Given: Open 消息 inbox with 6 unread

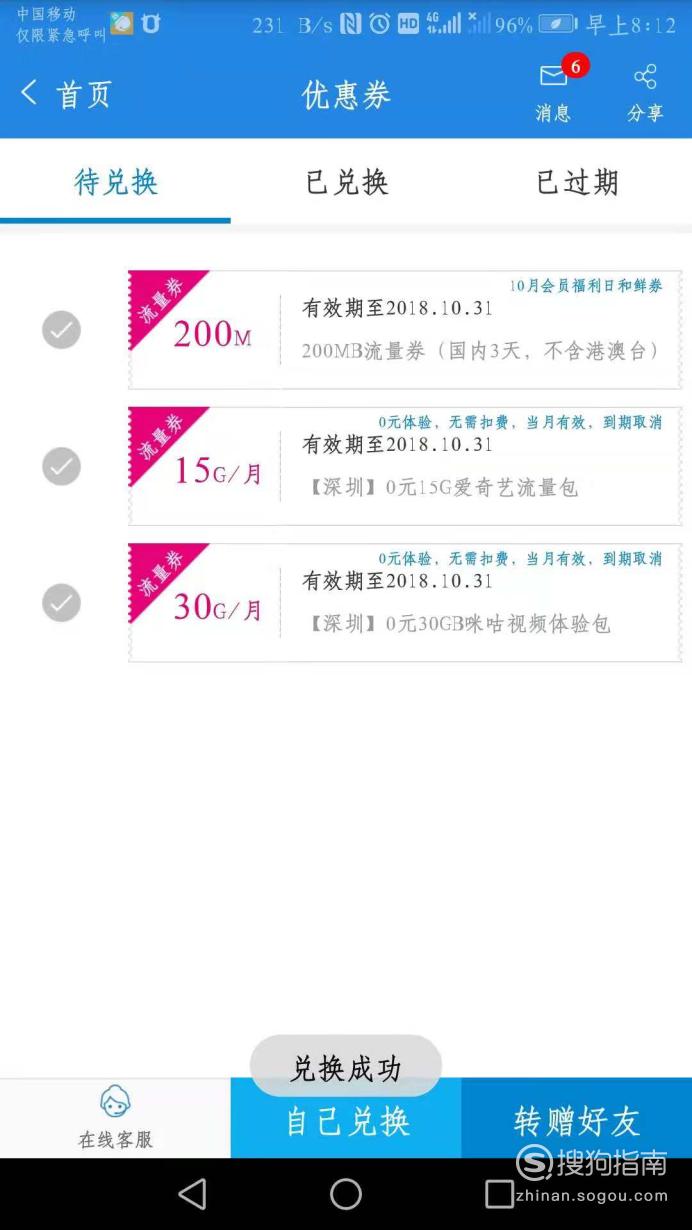Looking at the screenshot, I should pos(553,91).
